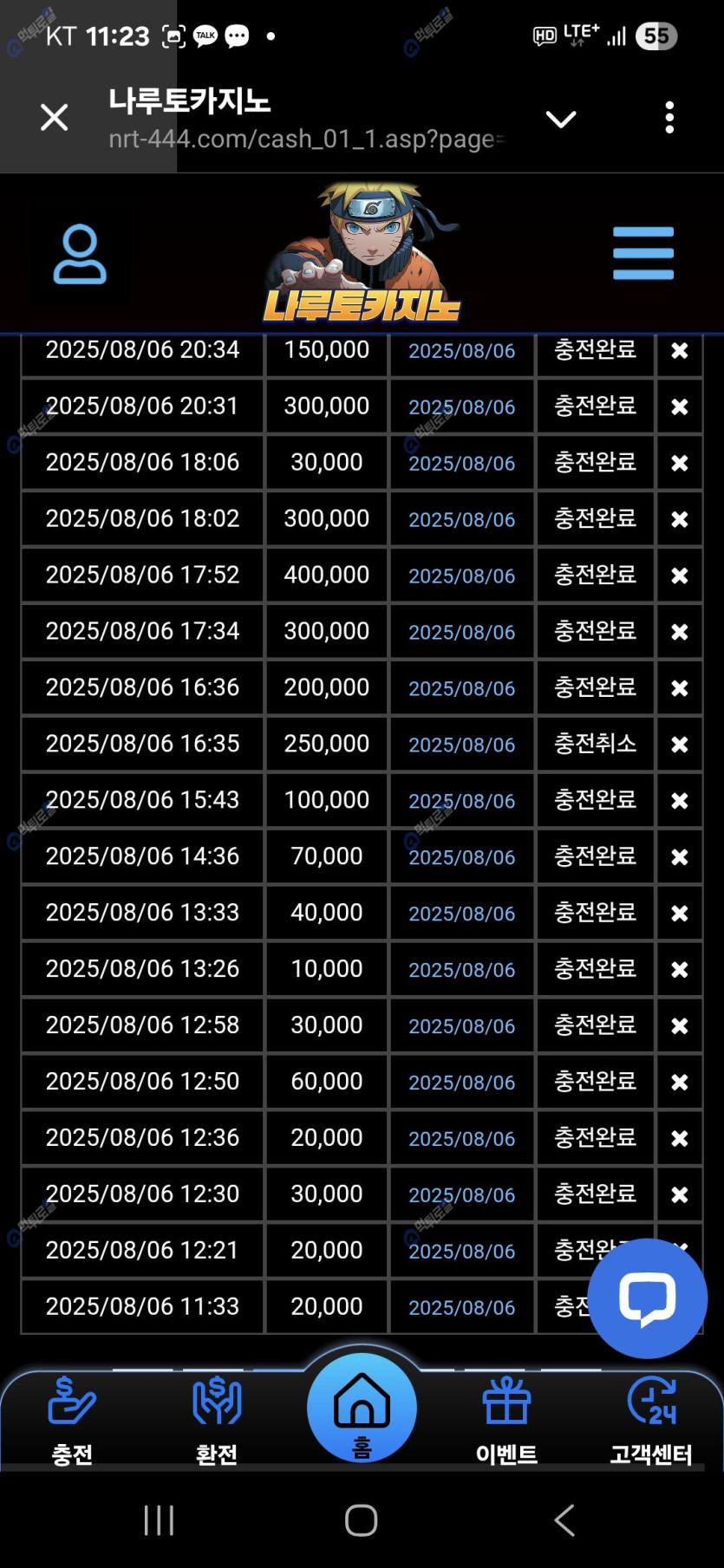Delete the 14:36 record of 70,000

(680, 857)
